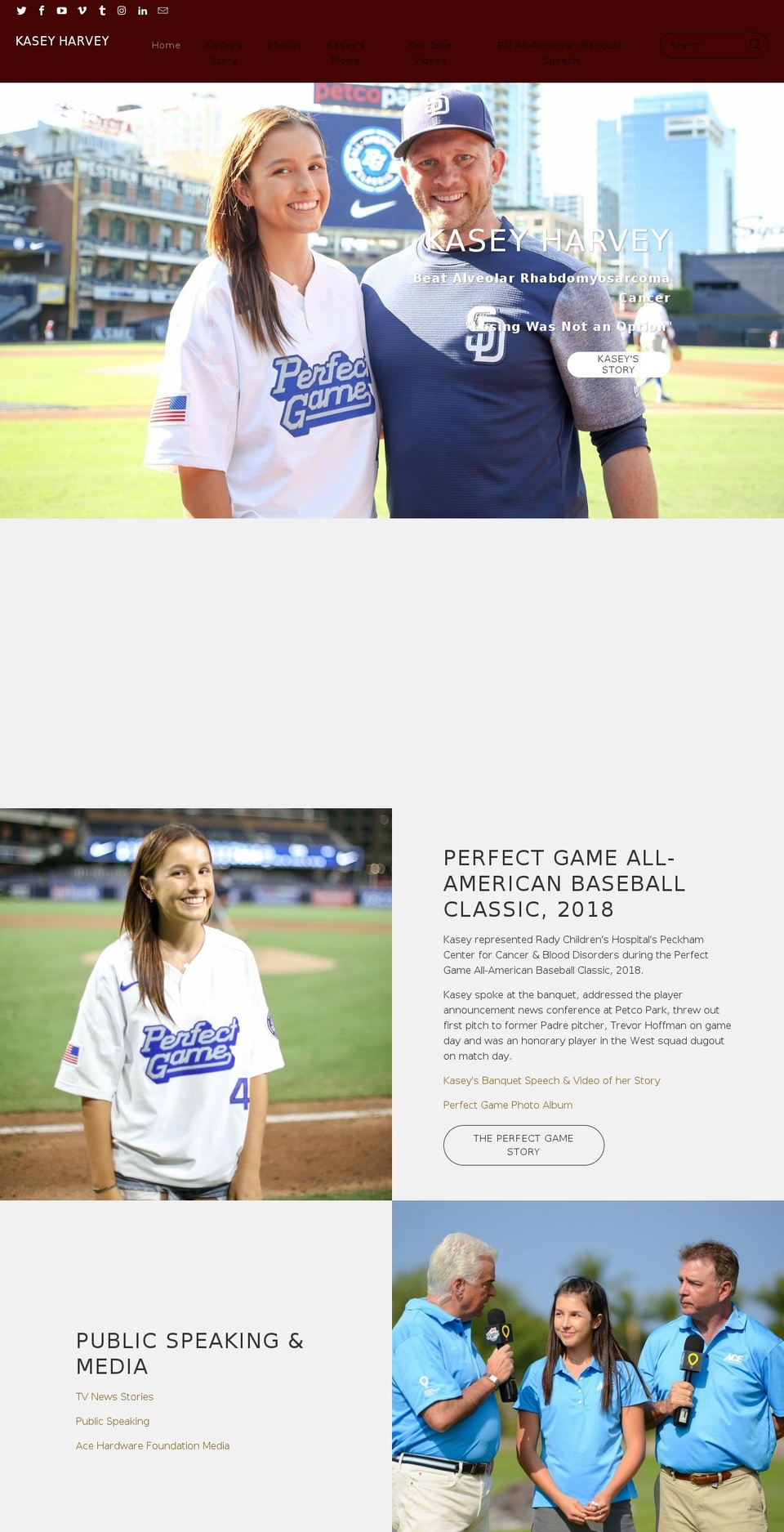Open the Twitter profile icon
784x1532 pixels.
click(x=21, y=11)
